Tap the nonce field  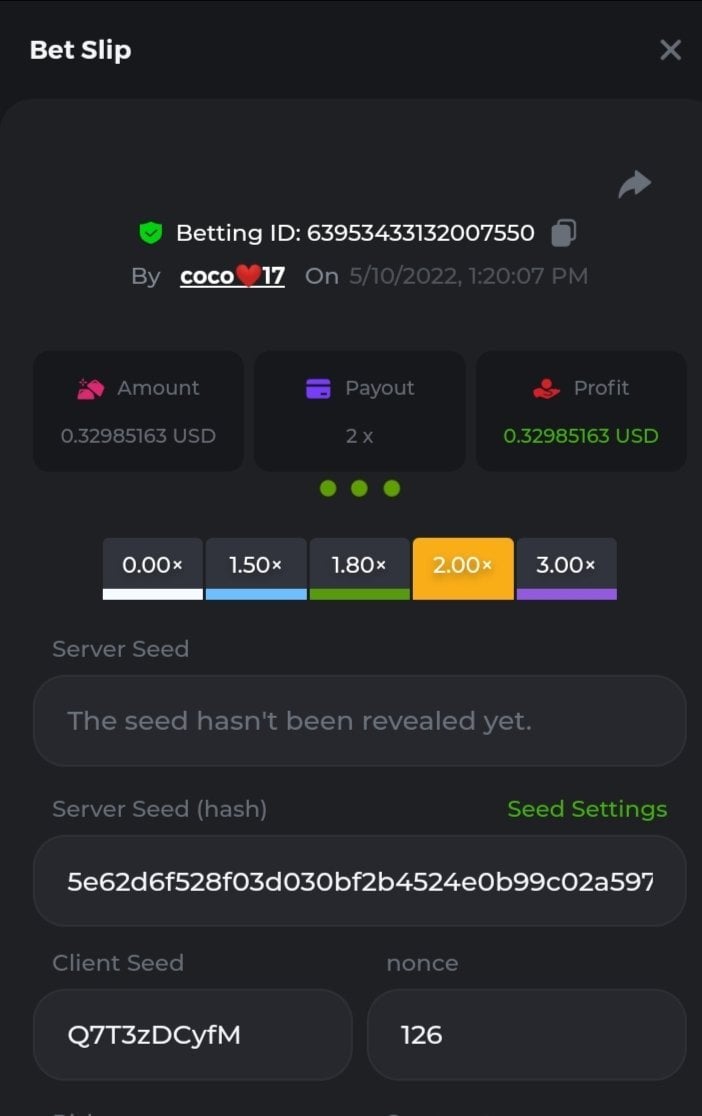tap(526, 1035)
